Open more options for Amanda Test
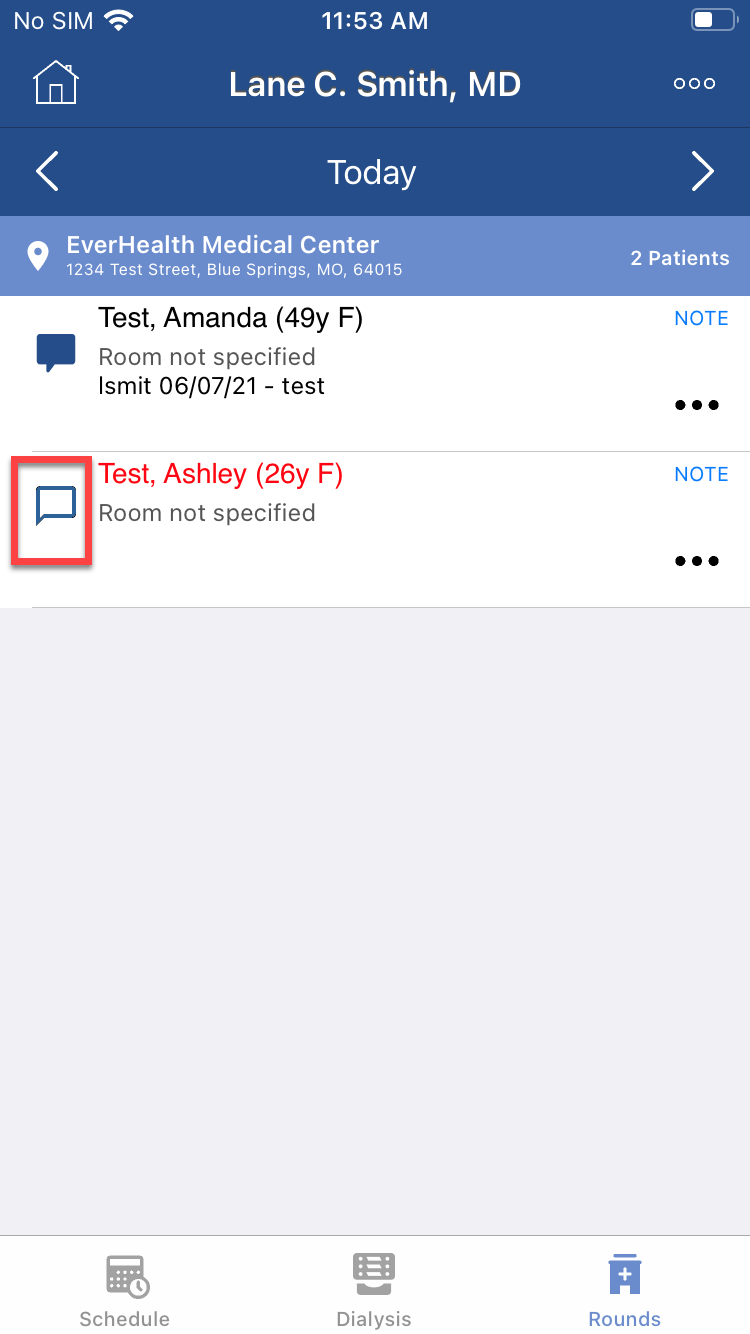Screen dimensions: 750x1334 coord(697,405)
